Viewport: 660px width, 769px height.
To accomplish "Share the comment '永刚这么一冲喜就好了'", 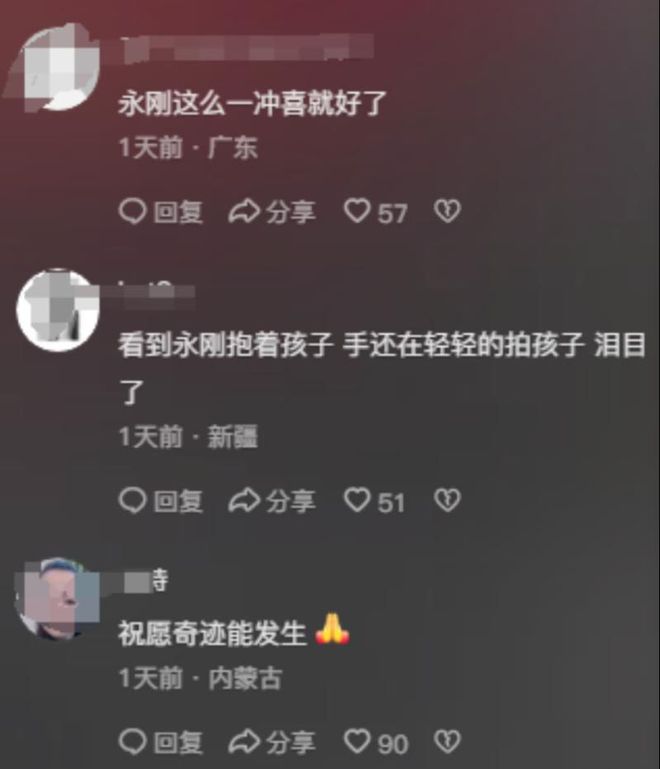I will (x=273, y=212).
